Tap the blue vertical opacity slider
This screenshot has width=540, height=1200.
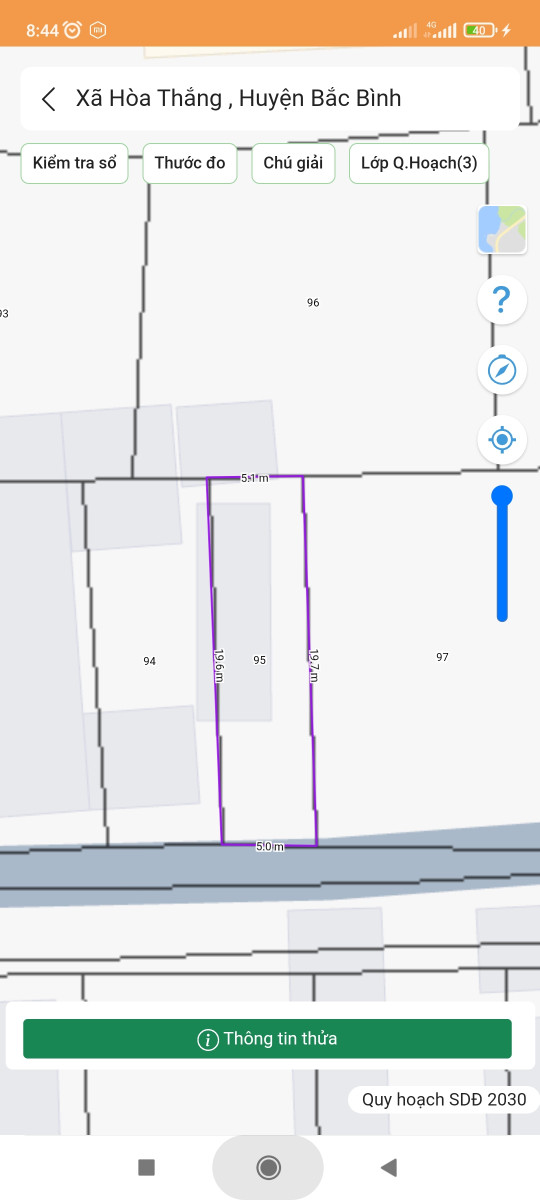pyautogui.click(x=502, y=554)
